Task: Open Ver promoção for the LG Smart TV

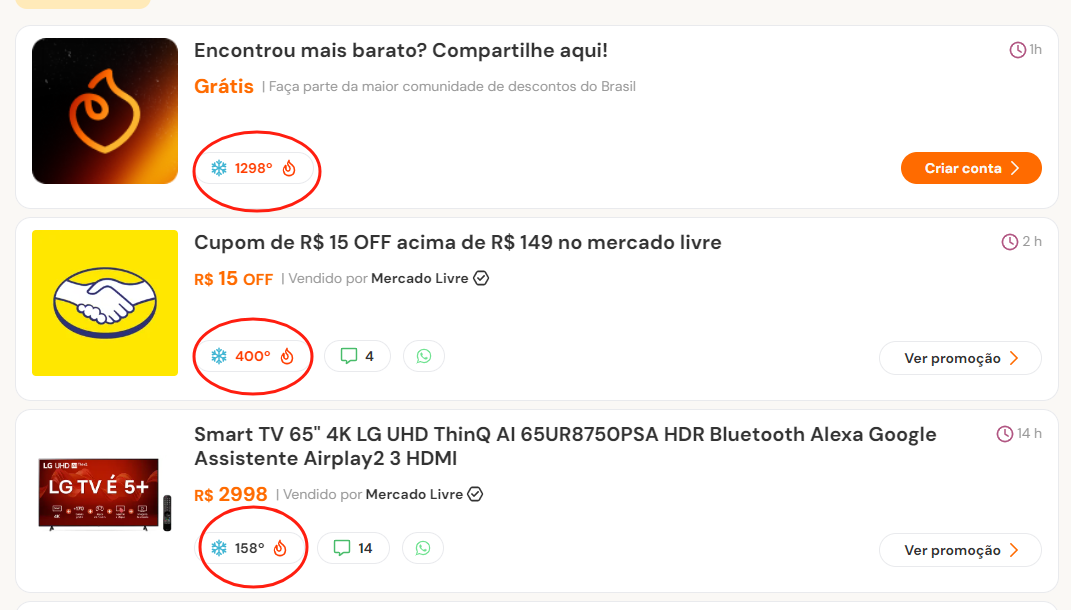Action: (x=959, y=550)
